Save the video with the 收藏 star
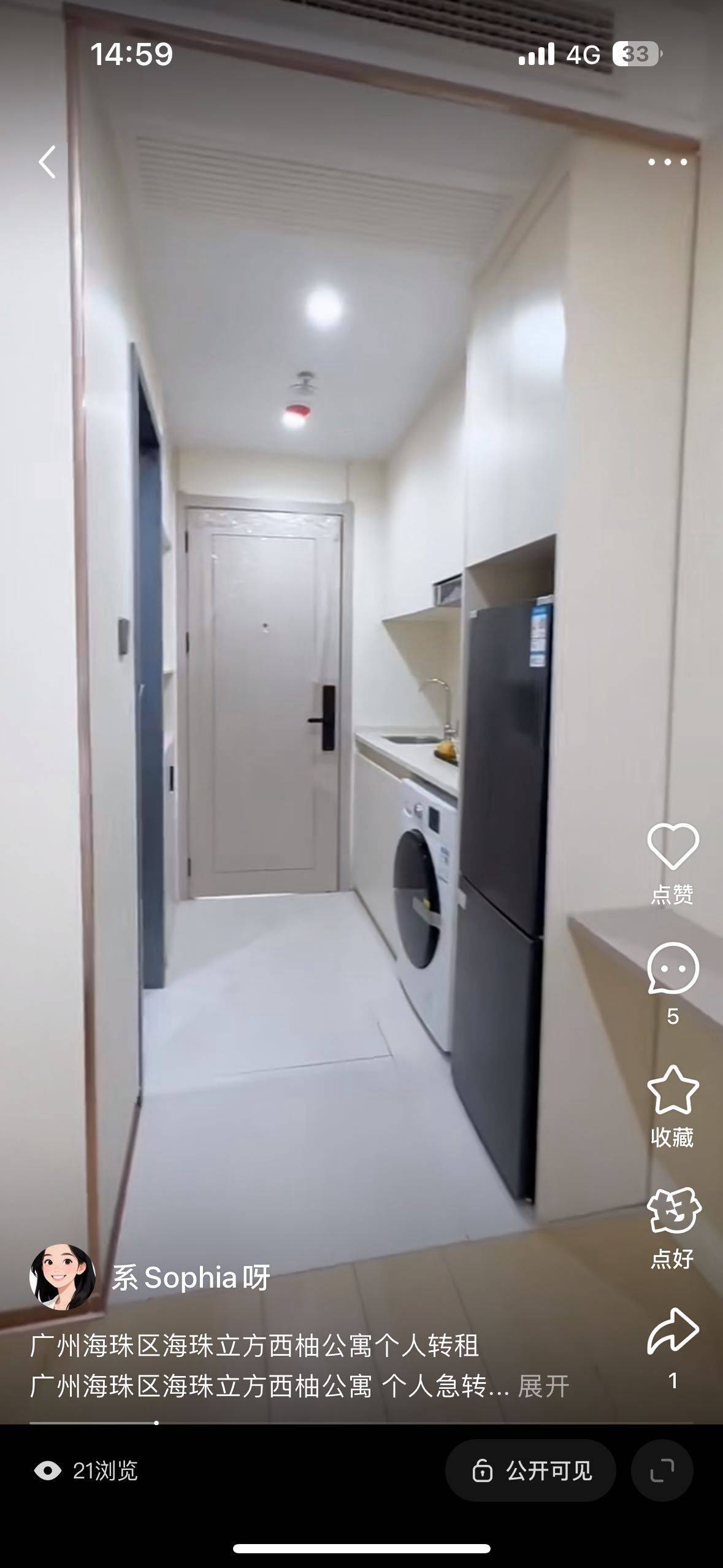Screen dimensions: 723x1568 coord(673,1091)
